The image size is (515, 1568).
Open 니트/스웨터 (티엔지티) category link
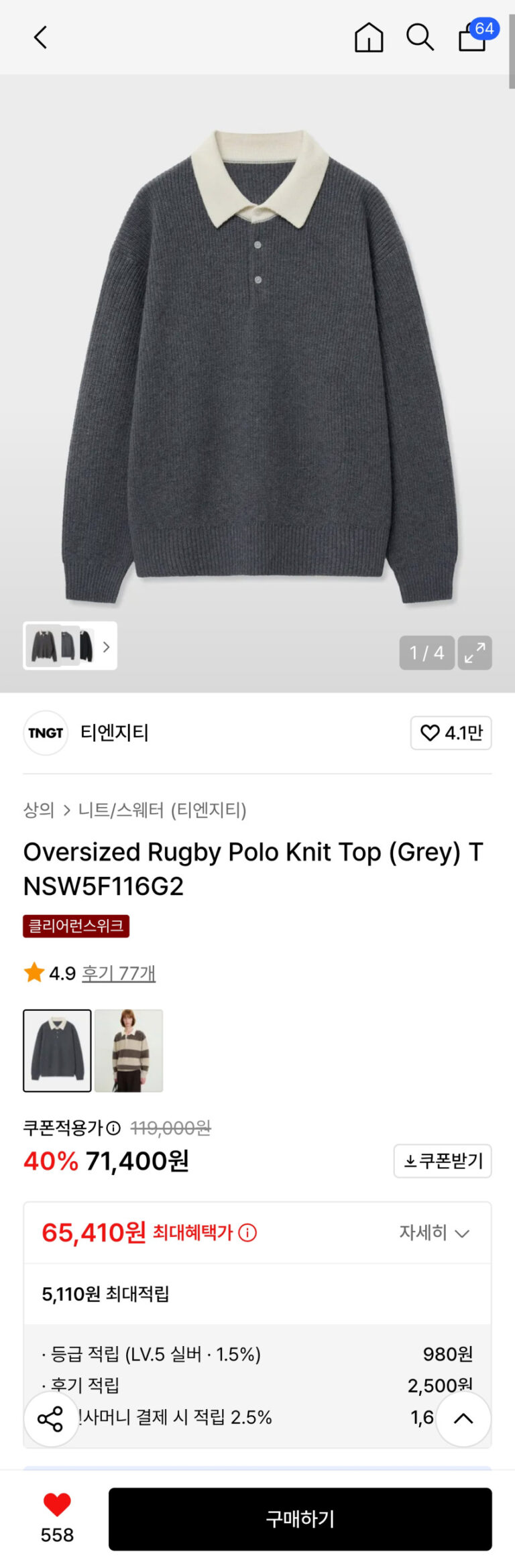[162, 810]
